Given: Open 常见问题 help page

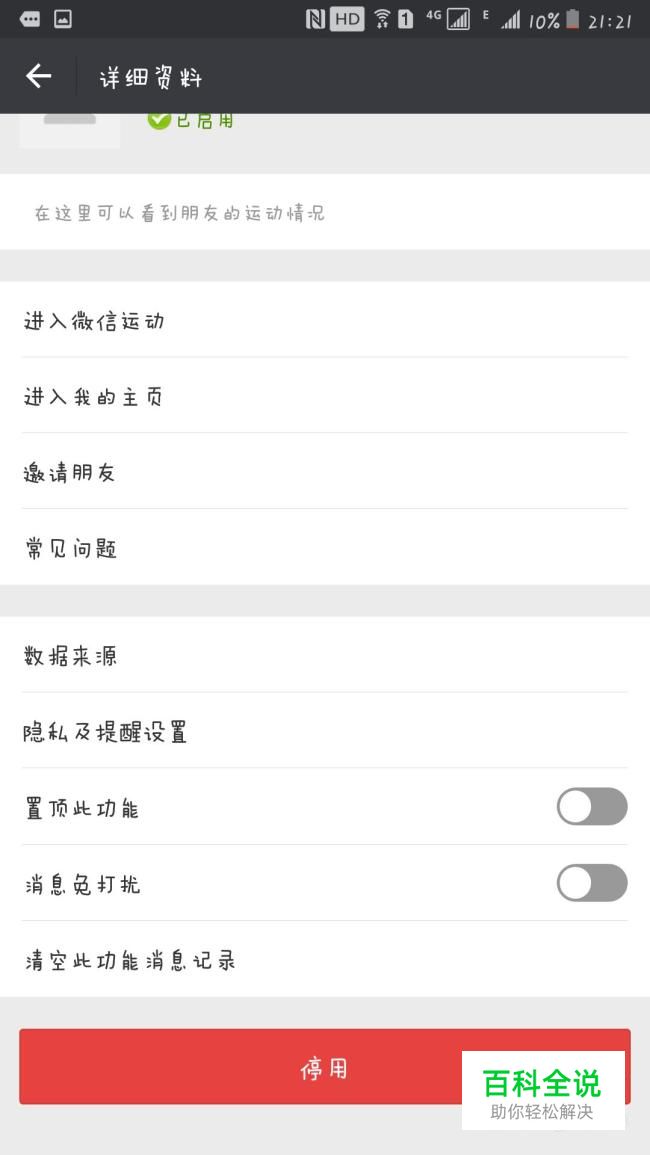Looking at the screenshot, I should (x=71, y=548).
